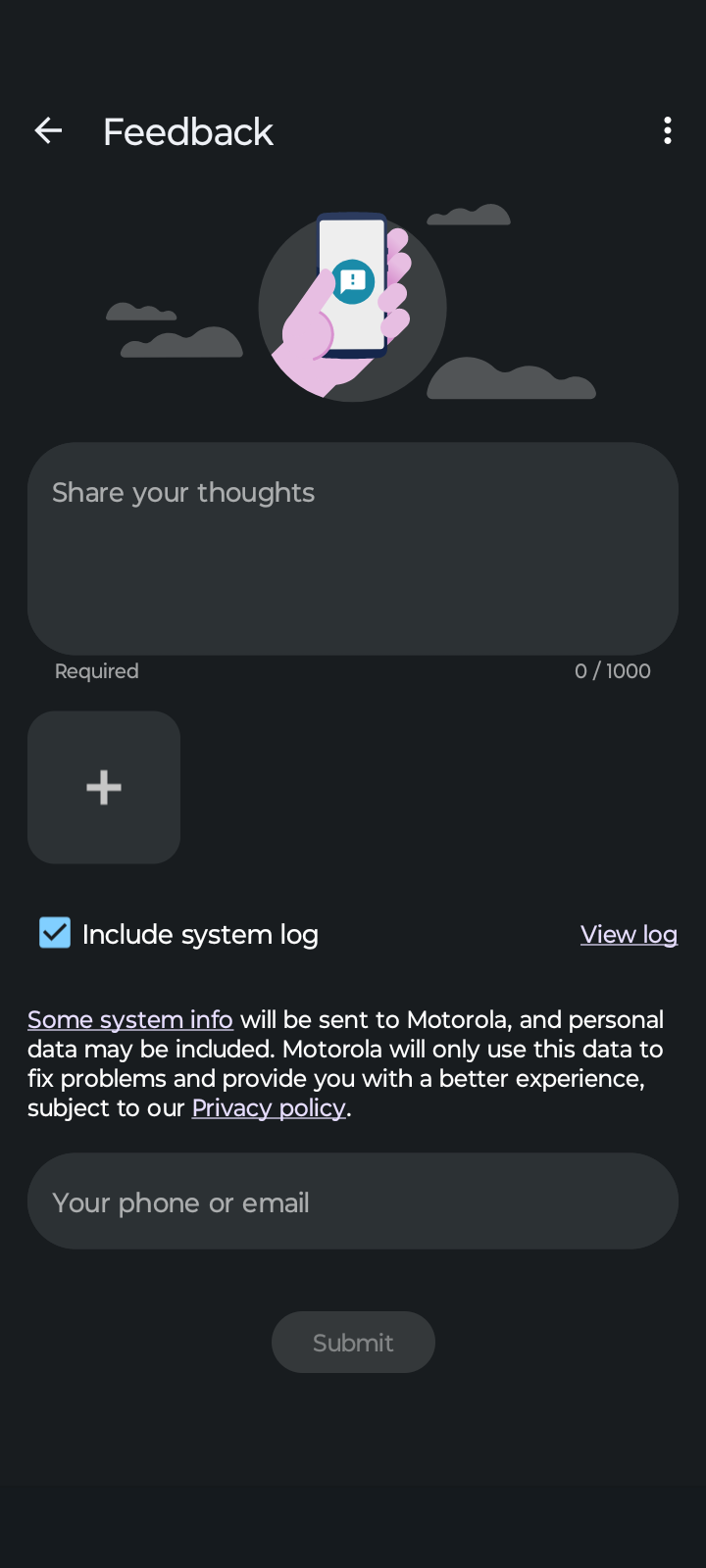Screen dimensions: 706x1568
Task: Focus the Share your thoughts field
Action: 353,549
